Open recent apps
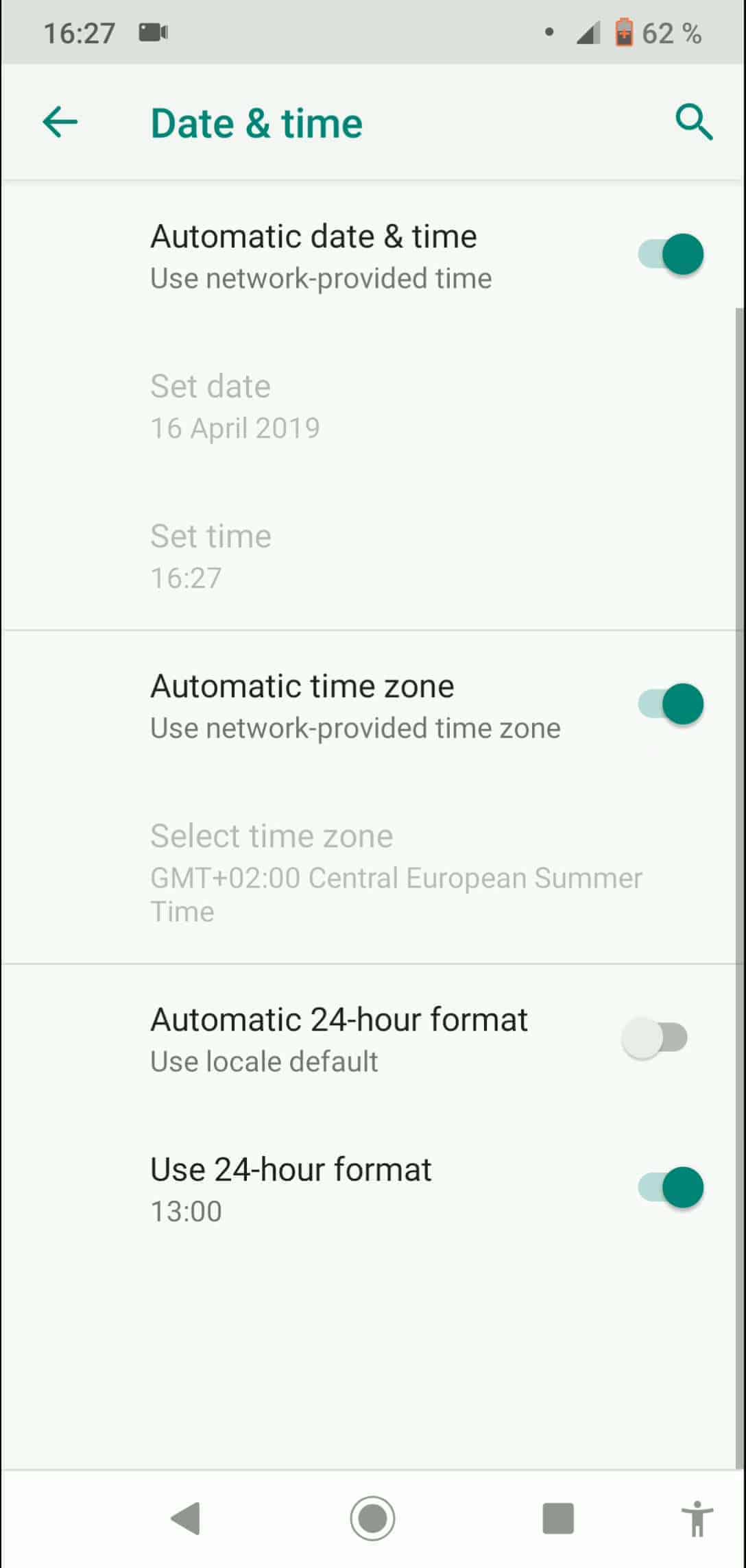Viewport: 746px width, 1568px height. click(x=557, y=1518)
